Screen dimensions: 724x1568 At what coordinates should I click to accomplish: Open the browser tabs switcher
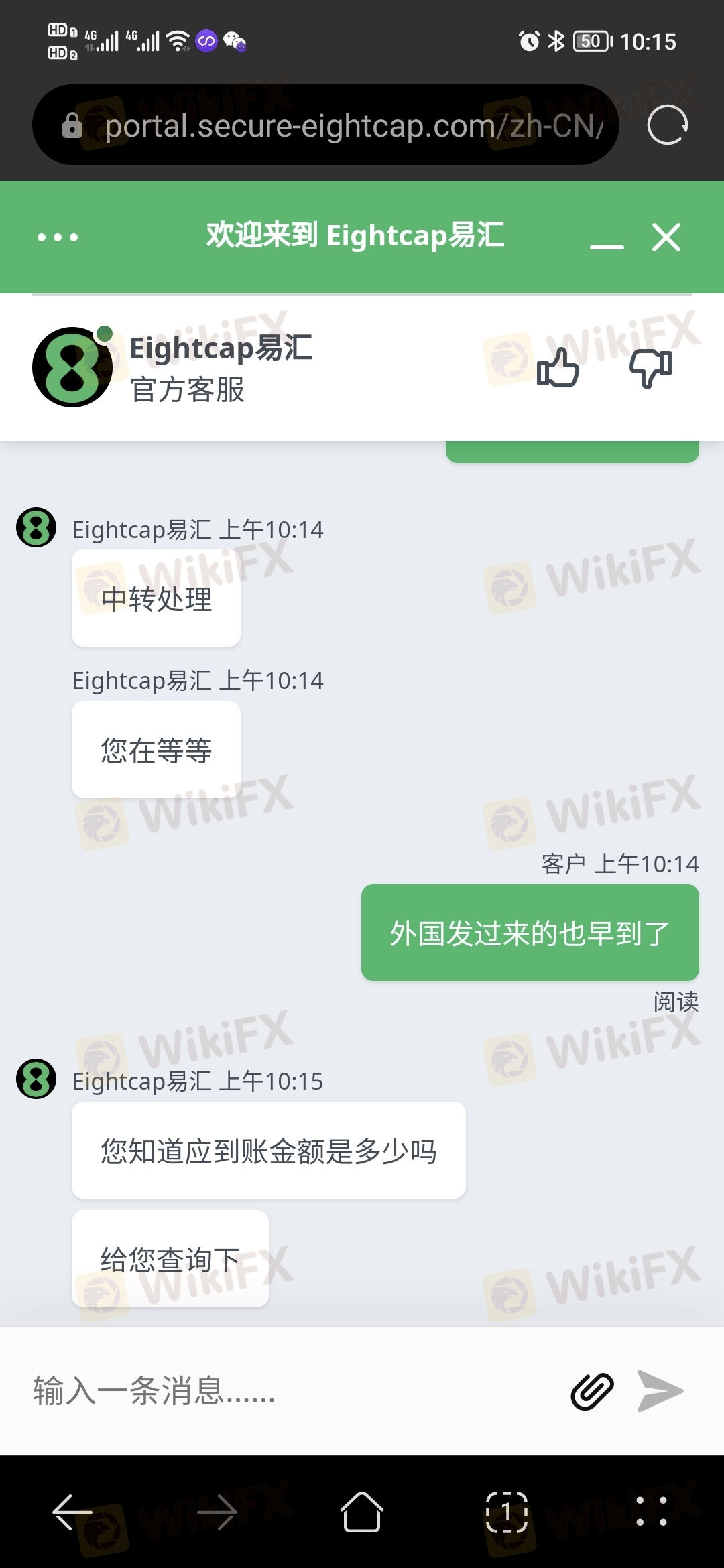click(x=507, y=1512)
